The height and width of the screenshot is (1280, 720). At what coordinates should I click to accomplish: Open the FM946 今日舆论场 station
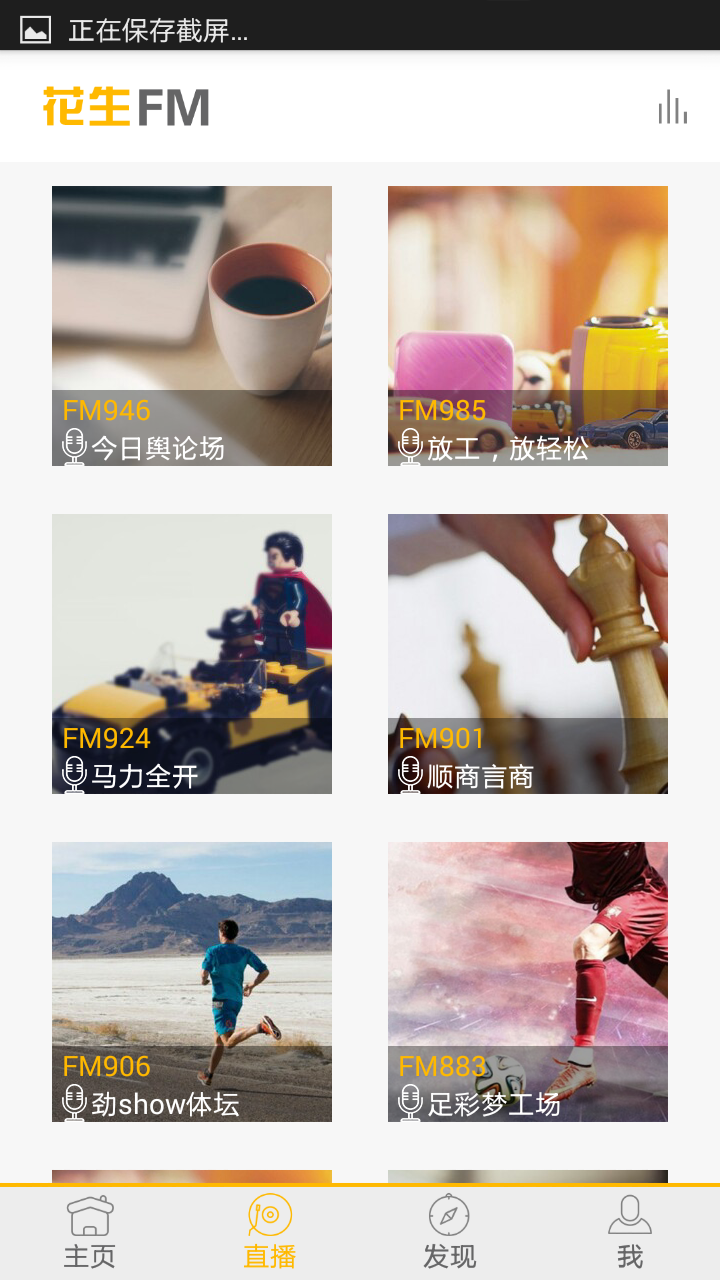click(x=192, y=326)
